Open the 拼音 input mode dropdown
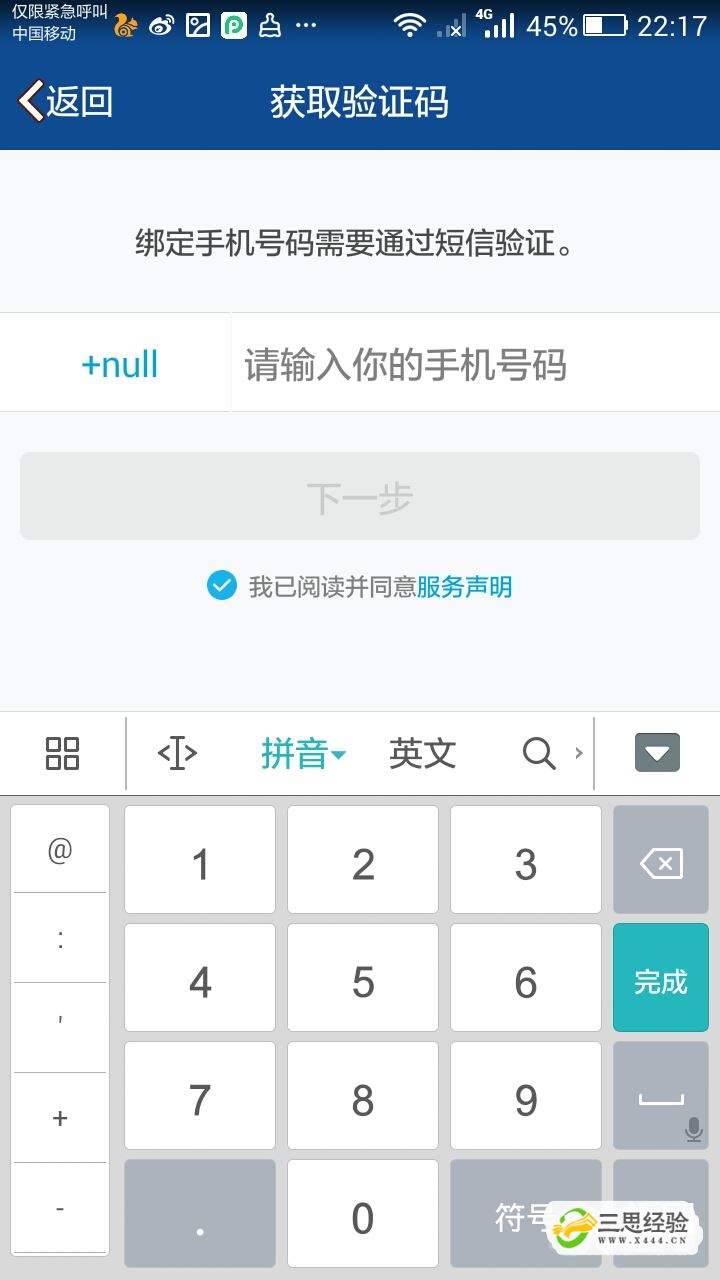This screenshot has width=720, height=1280. pyautogui.click(x=303, y=753)
